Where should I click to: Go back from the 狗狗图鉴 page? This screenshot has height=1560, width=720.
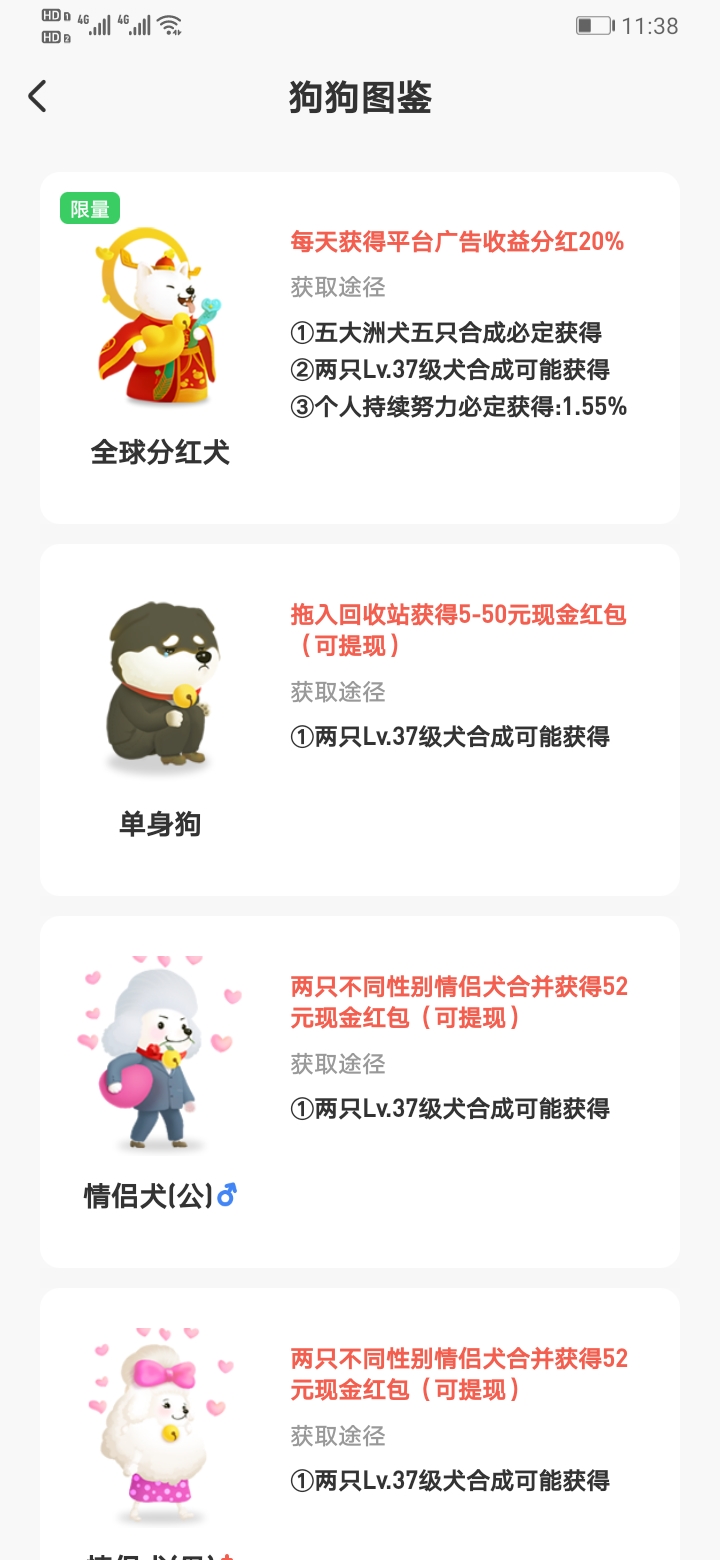click(38, 97)
